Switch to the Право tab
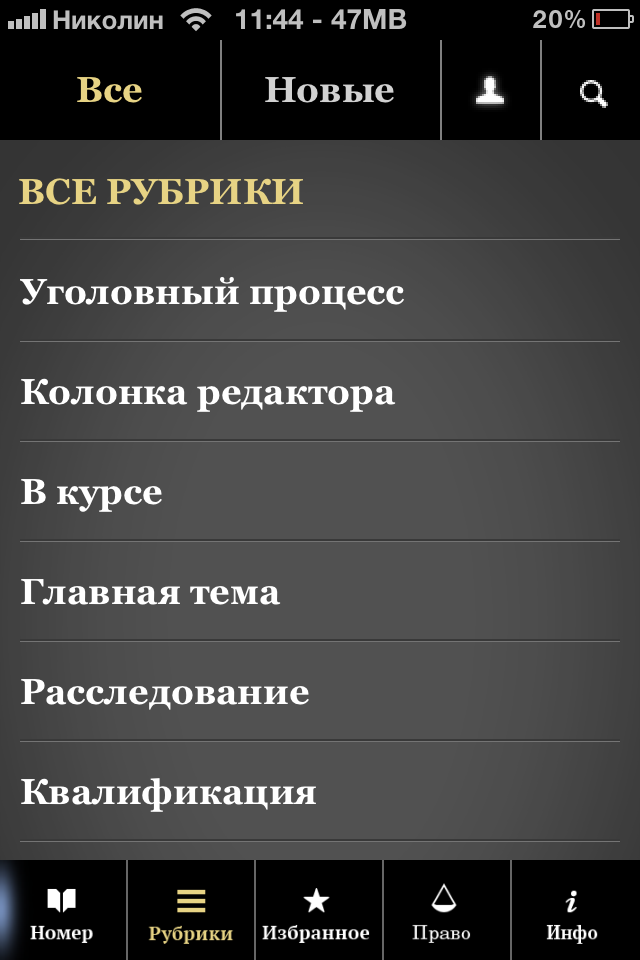This screenshot has height=960, width=640. tap(442, 912)
